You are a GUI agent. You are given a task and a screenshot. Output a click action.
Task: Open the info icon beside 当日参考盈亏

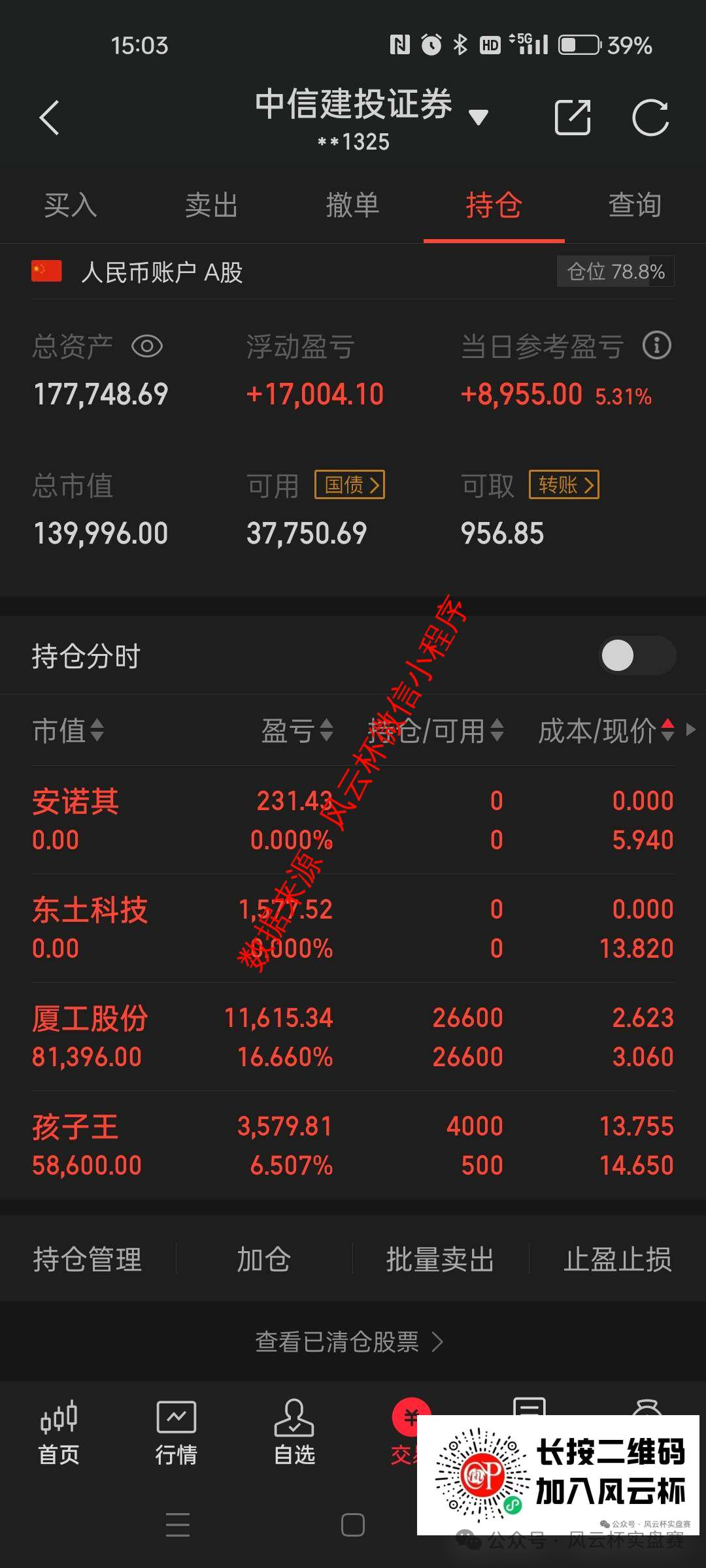pos(657,345)
